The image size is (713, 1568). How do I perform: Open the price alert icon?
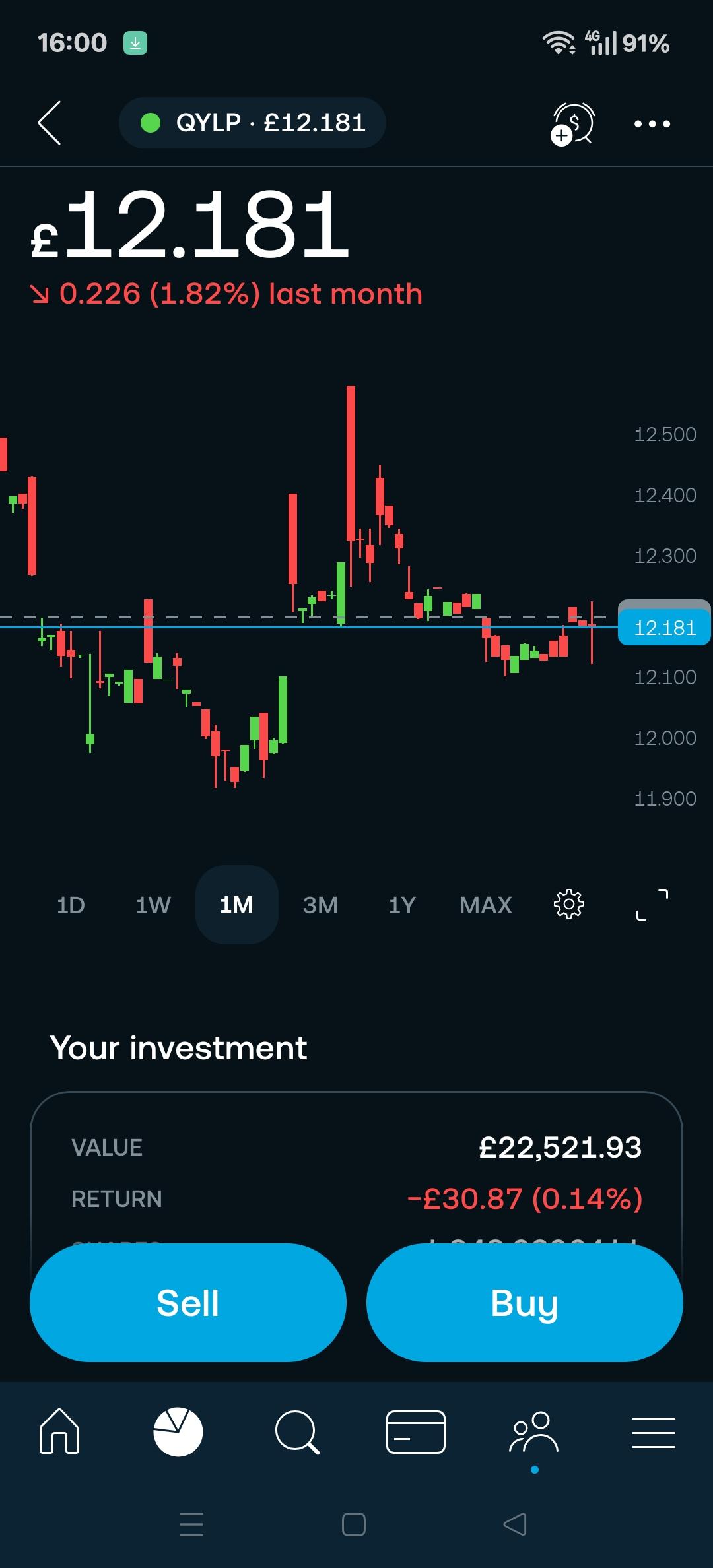(x=572, y=123)
